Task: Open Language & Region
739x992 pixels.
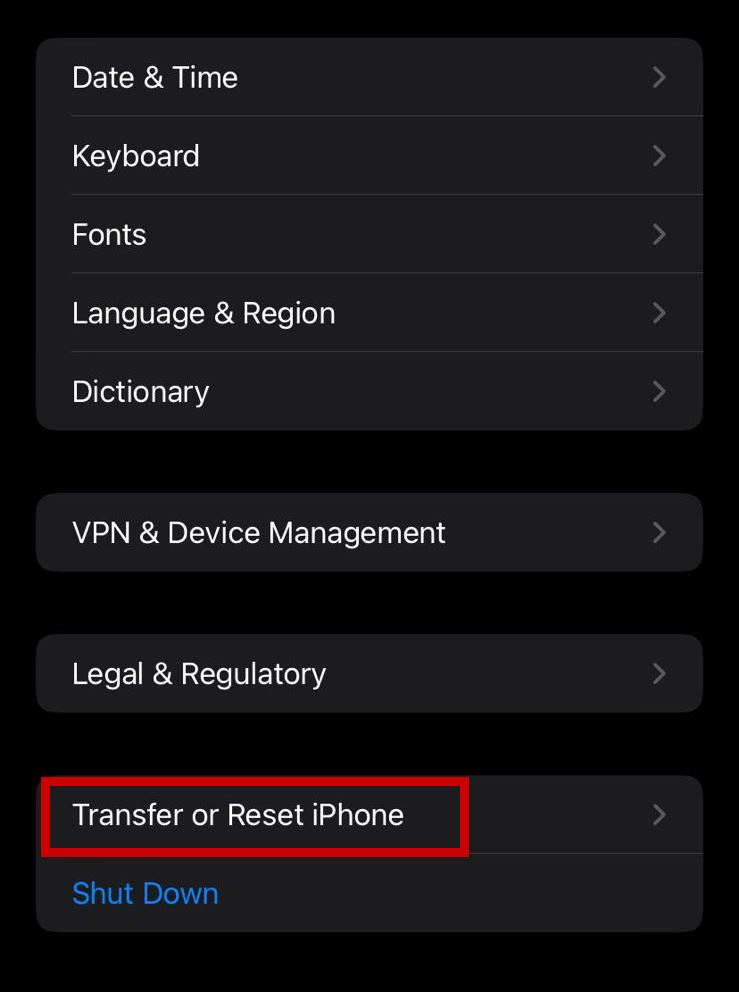Action: (x=368, y=313)
